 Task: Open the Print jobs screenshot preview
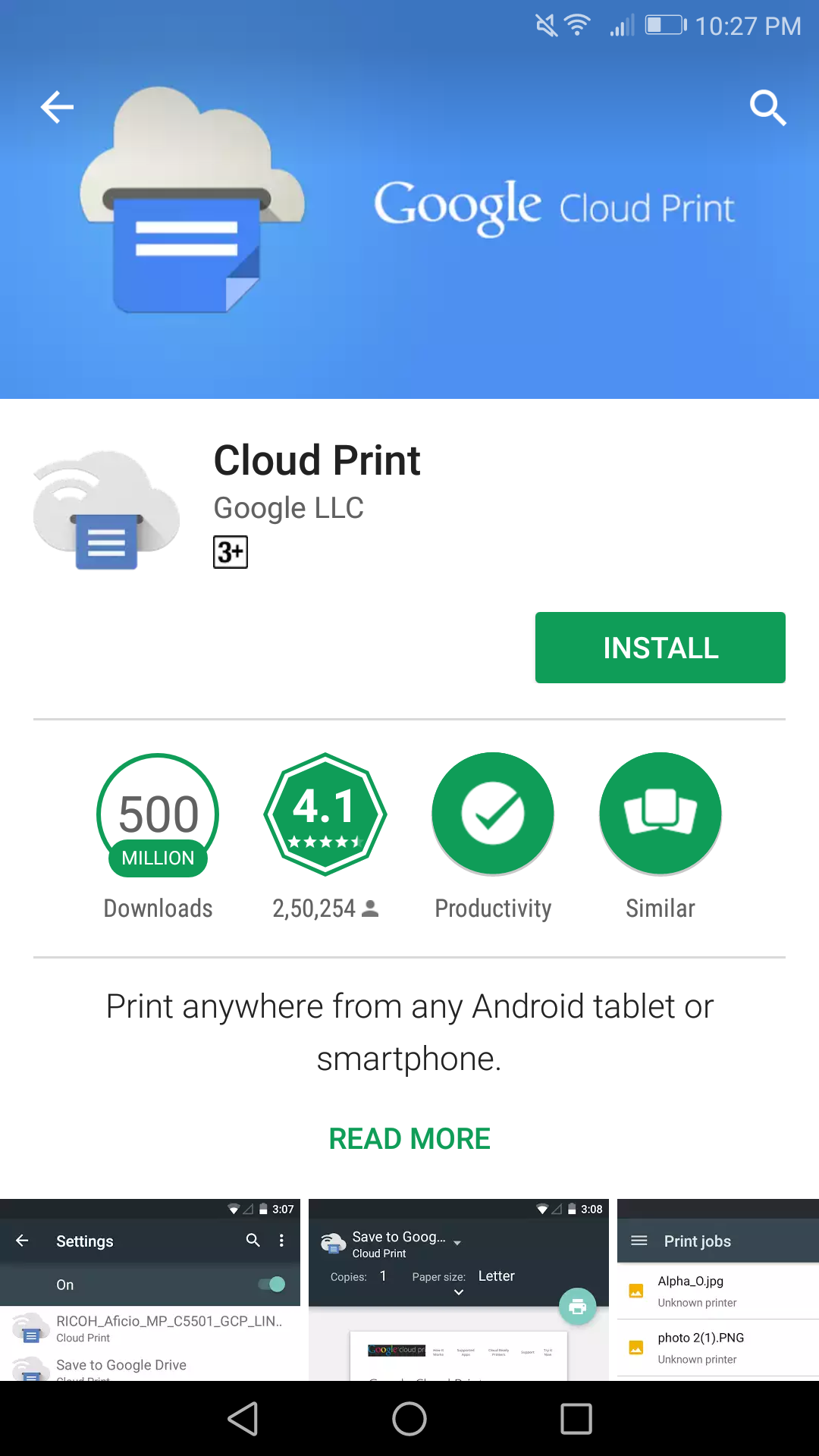[x=718, y=1290]
